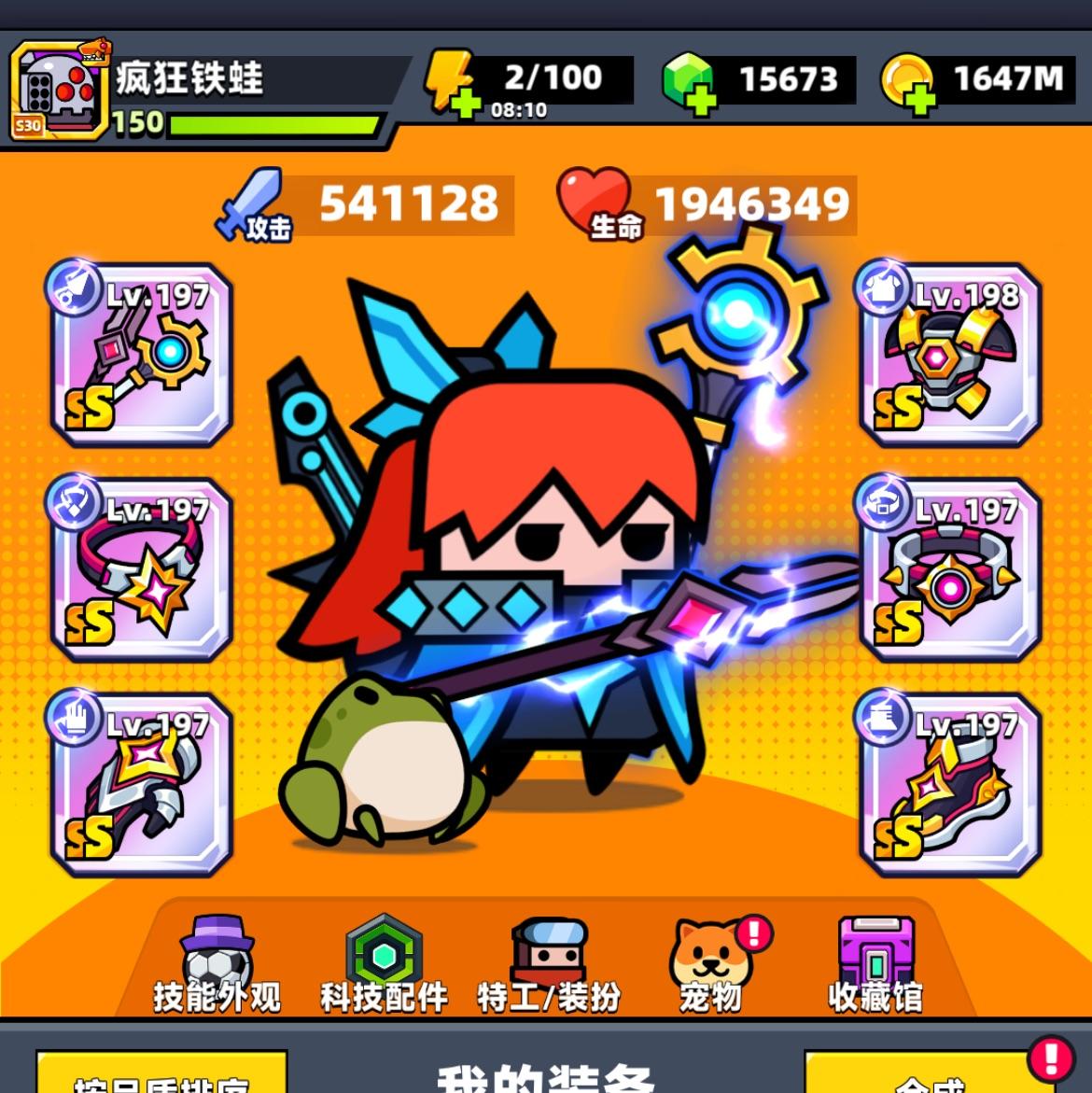
Task: Open the 宠物 pet menu
Action: point(711,966)
